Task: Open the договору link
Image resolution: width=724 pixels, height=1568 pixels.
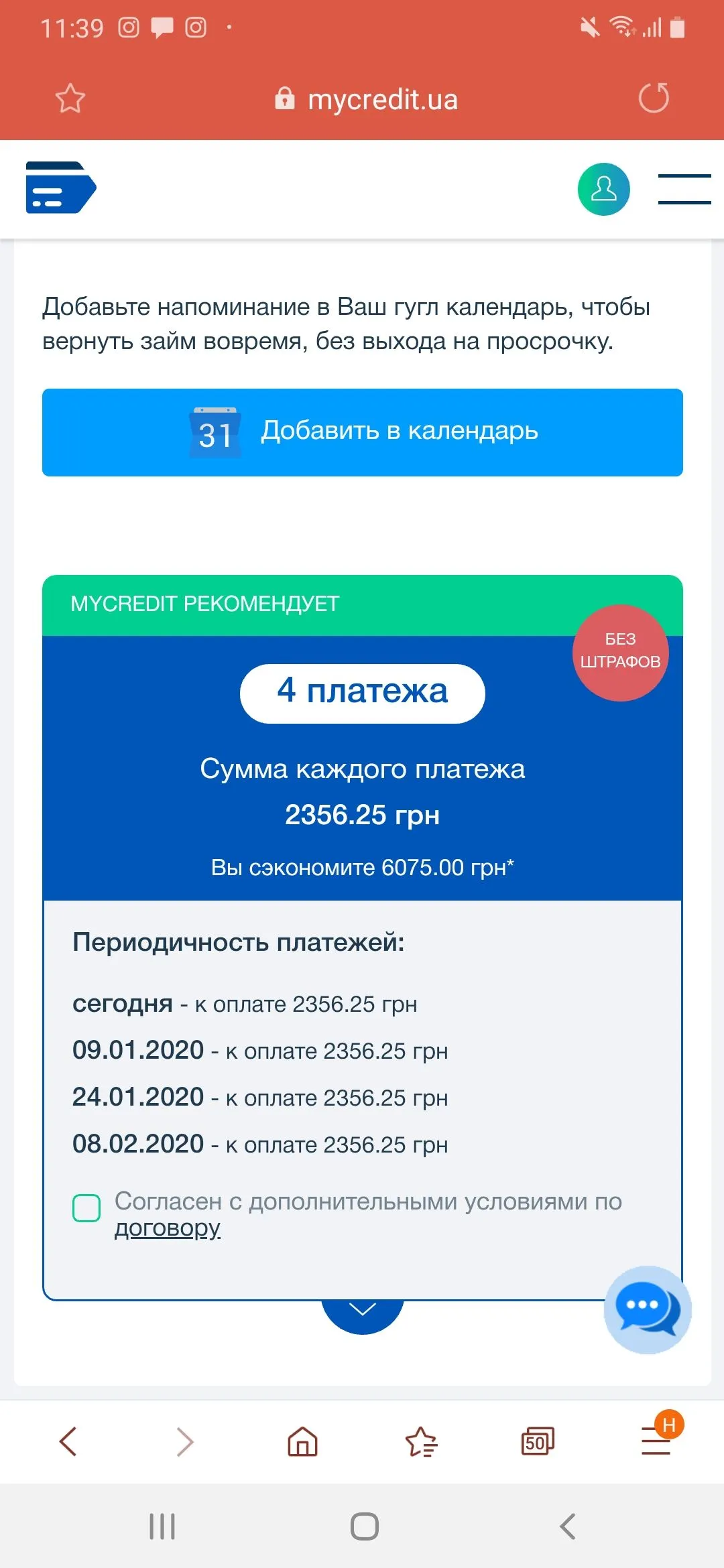Action: click(x=167, y=1228)
